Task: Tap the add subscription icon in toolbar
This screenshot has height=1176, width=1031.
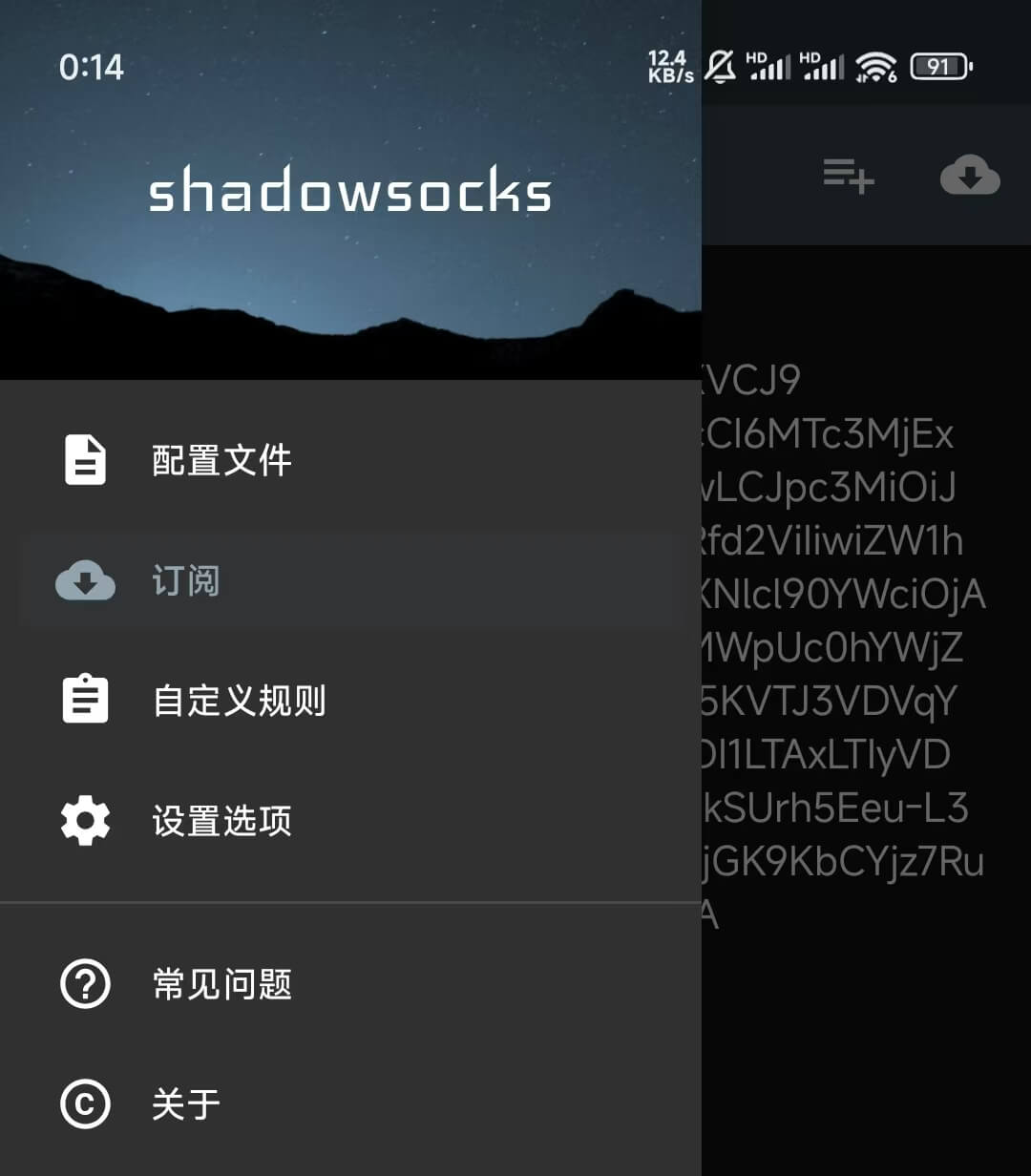Action: click(848, 177)
